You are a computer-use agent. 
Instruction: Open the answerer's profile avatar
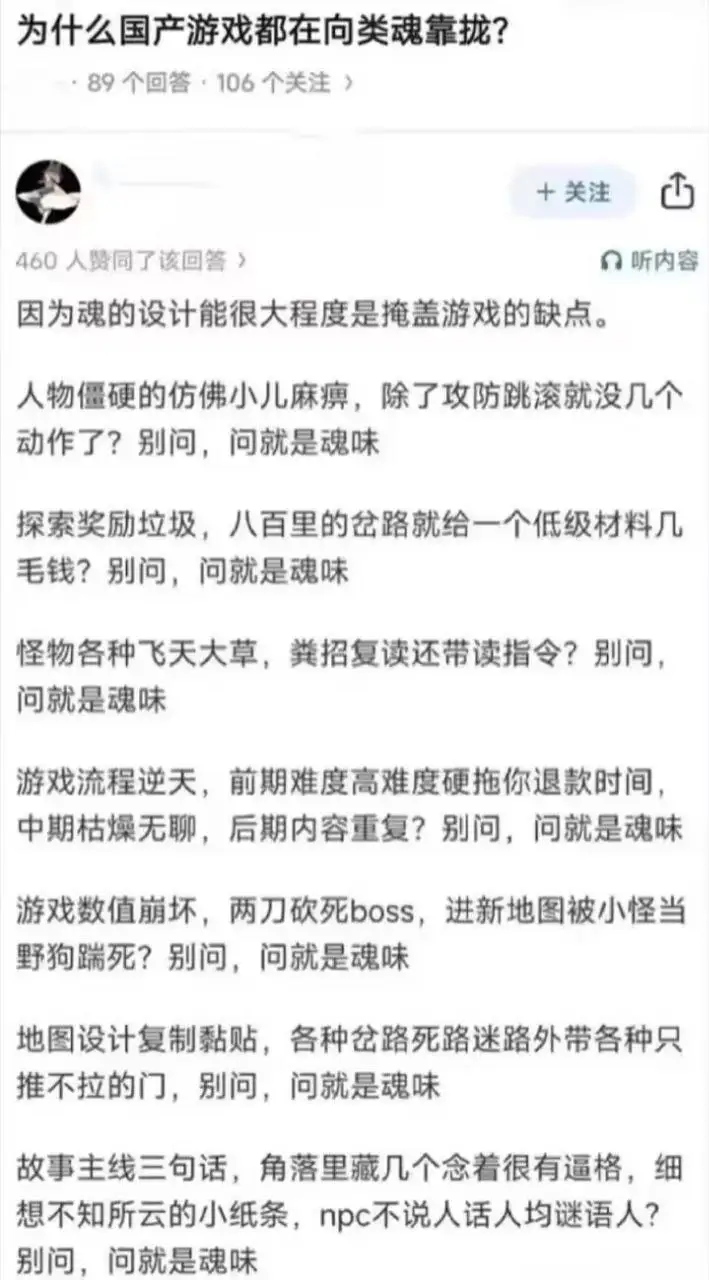[x=48, y=192]
